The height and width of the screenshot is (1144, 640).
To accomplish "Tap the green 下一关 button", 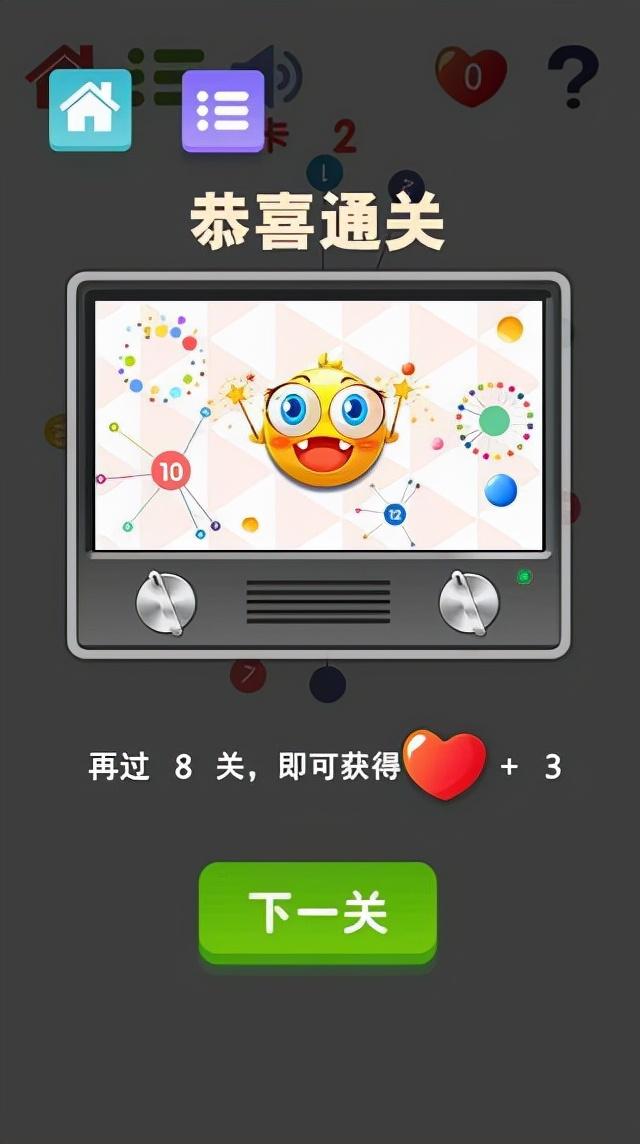I will (x=318, y=913).
